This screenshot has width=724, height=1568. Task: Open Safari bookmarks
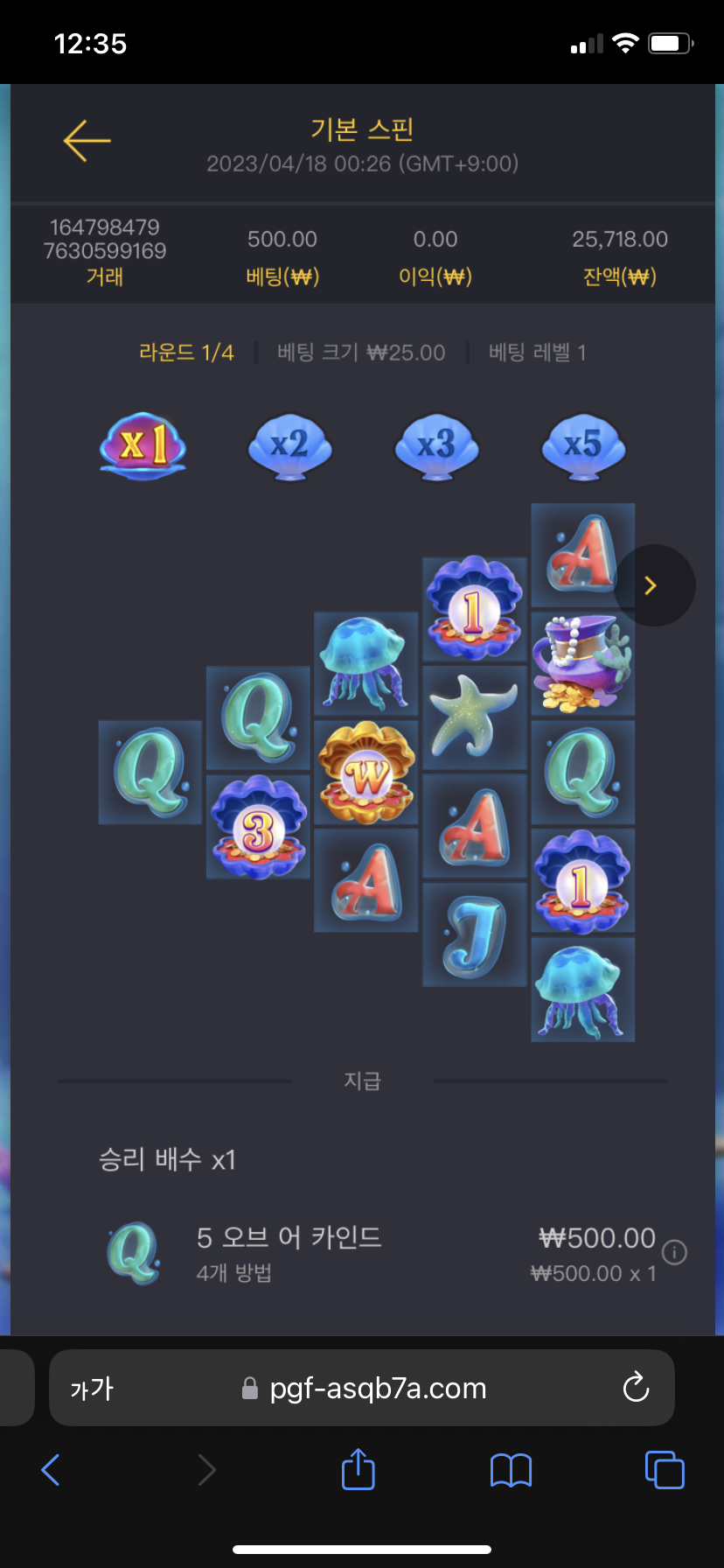point(511,1470)
